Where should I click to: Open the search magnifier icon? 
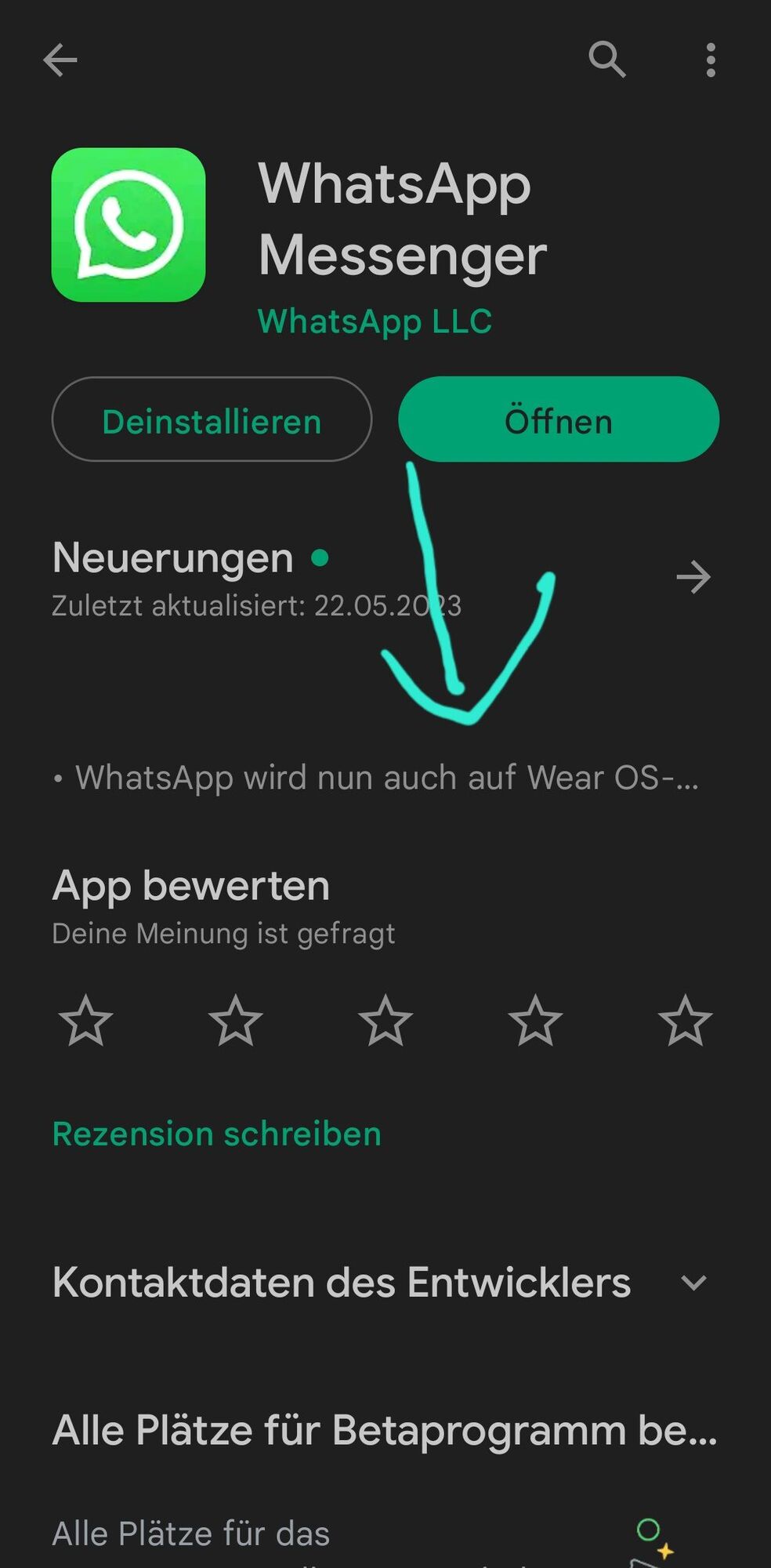[607, 60]
